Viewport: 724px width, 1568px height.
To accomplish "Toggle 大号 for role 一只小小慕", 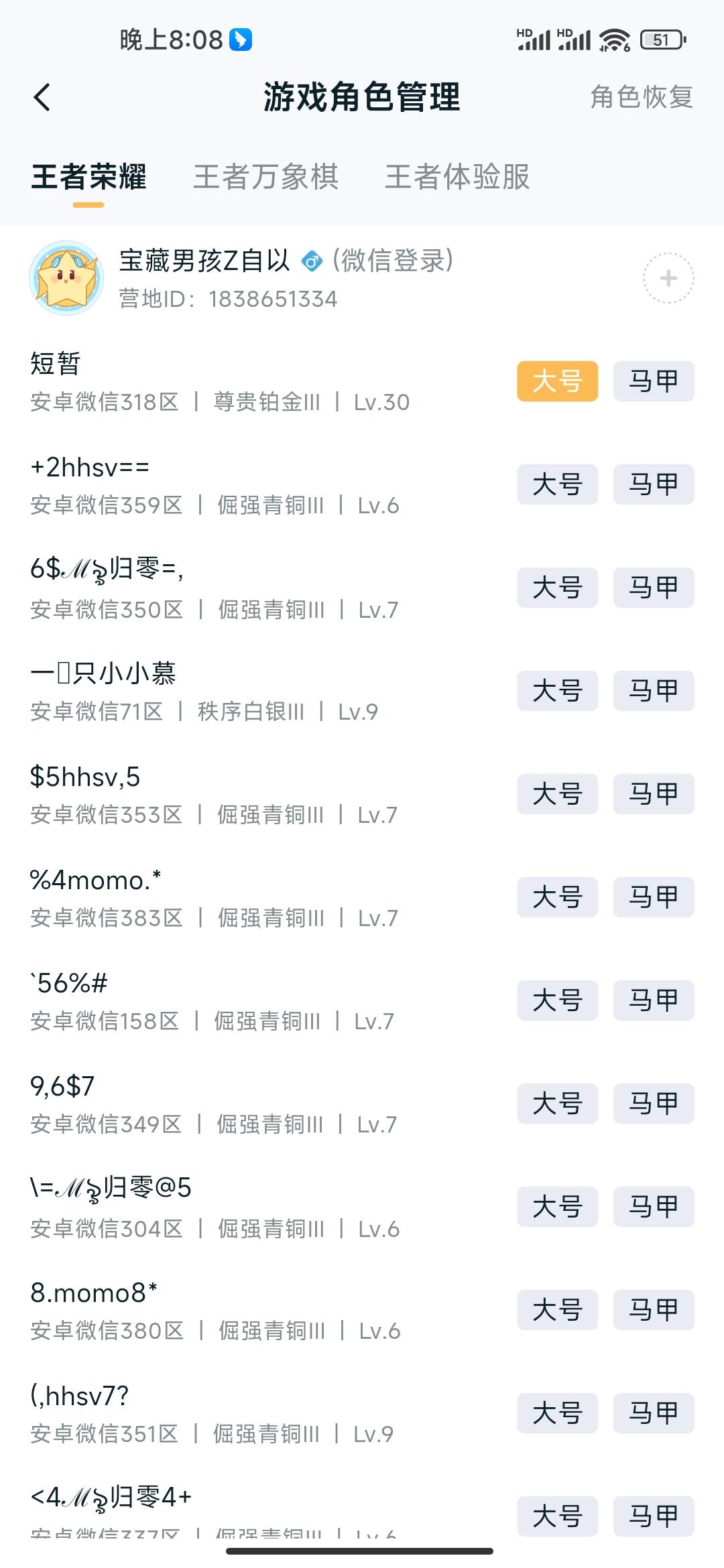I will pyautogui.click(x=557, y=691).
